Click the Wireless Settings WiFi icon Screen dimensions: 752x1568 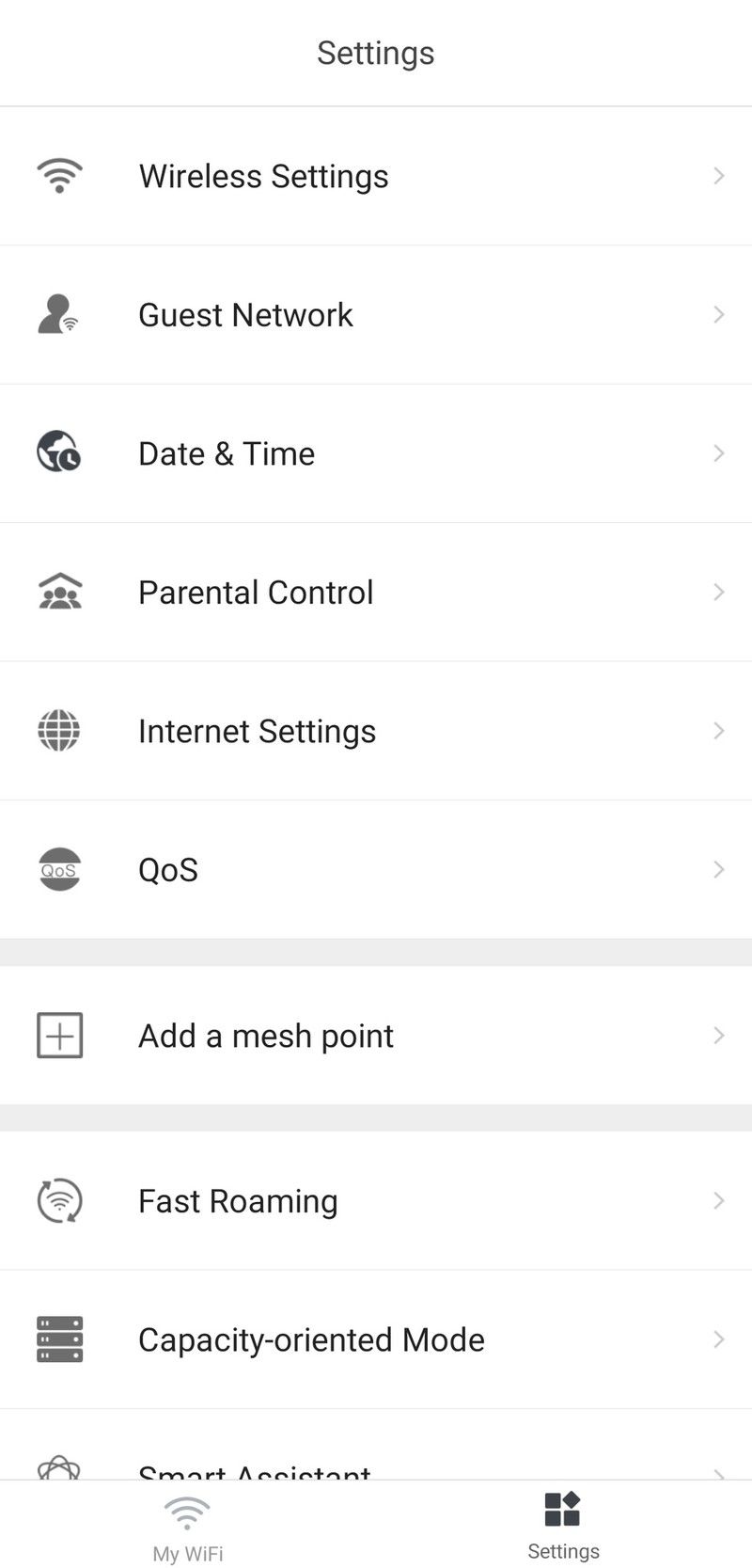click(x=59, y=175)
